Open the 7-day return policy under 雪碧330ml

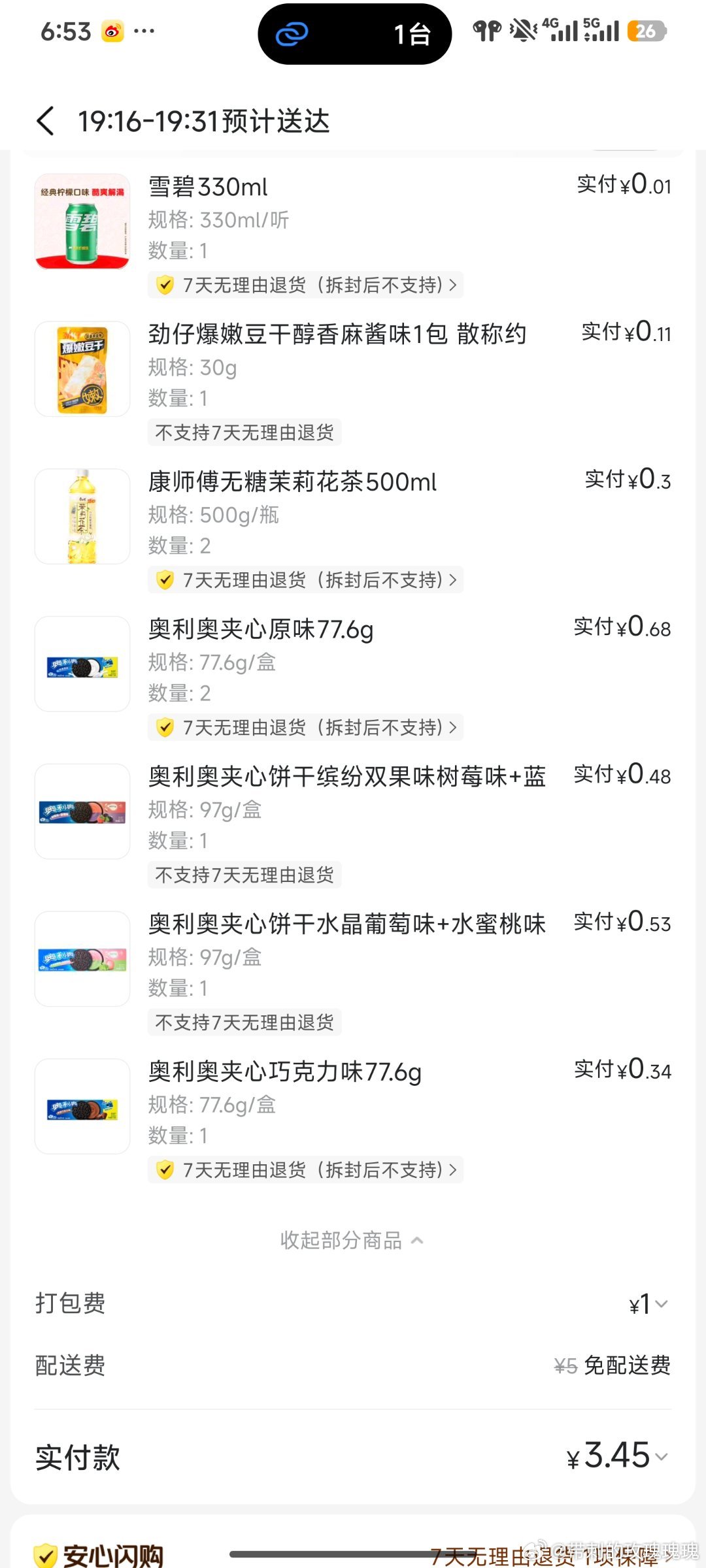[306, 286]
